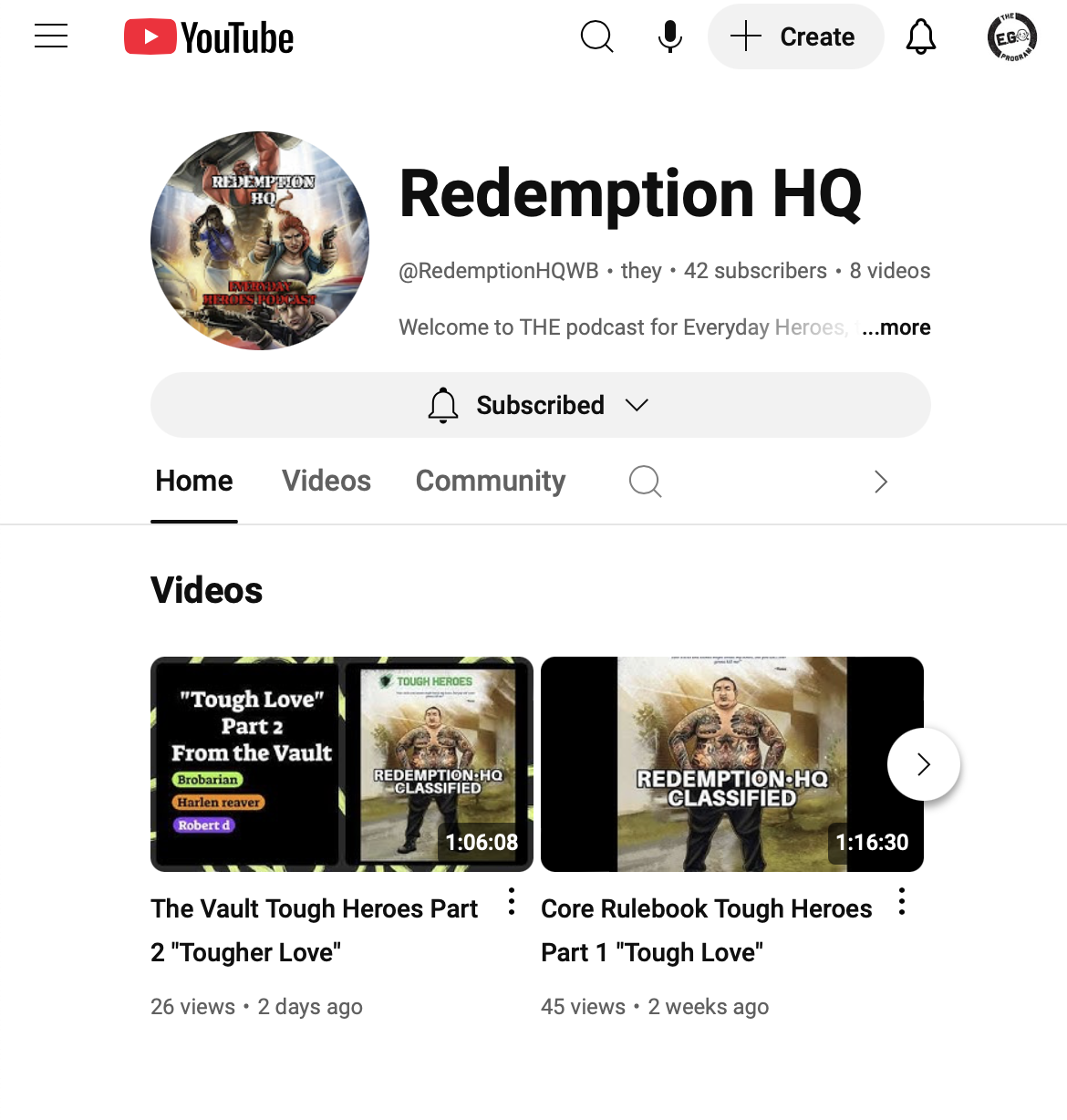Open your account profile avatar
This screenshot has height=1120, width=1067.
point(1011,36)
